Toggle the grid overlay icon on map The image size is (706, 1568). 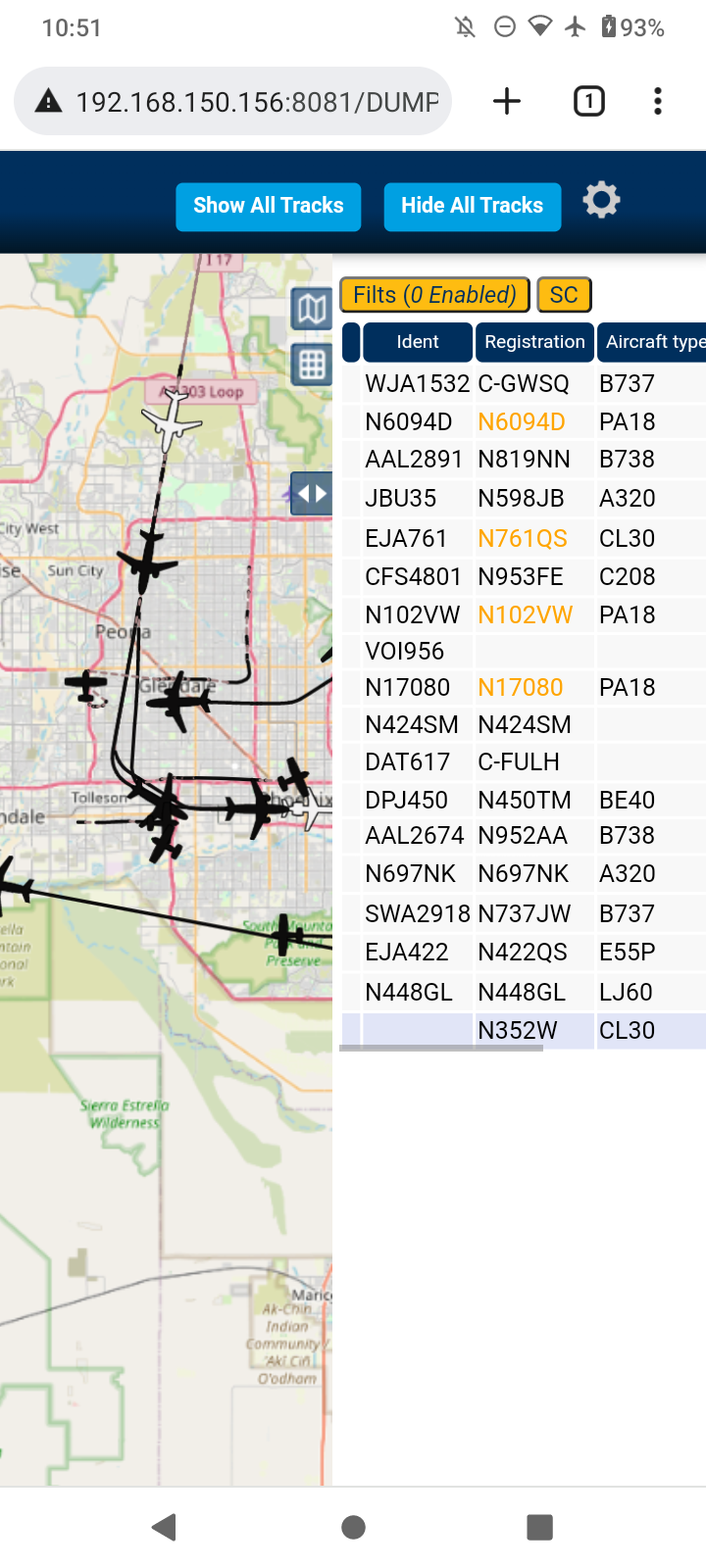[312, 365]
